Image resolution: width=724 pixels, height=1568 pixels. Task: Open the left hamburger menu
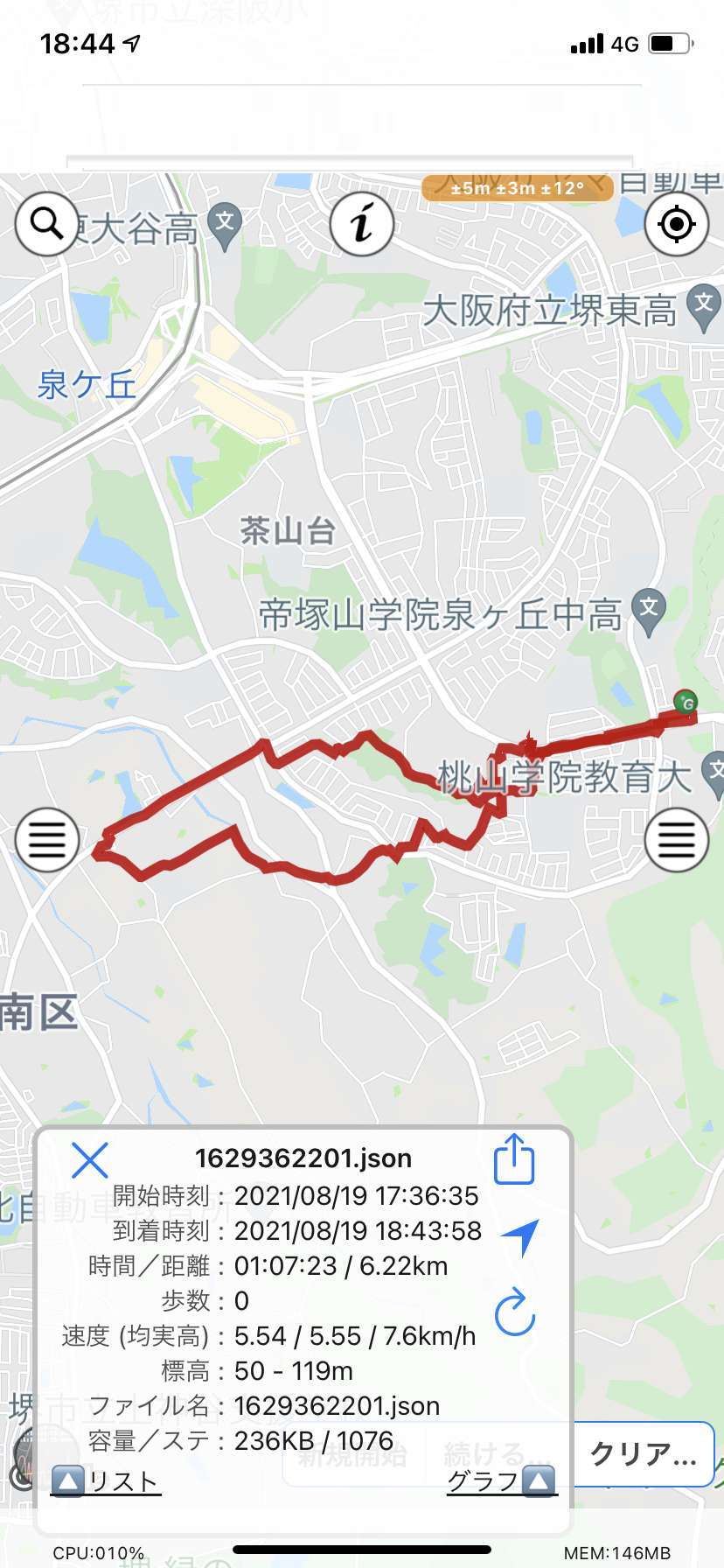click(x=47, y=840)
